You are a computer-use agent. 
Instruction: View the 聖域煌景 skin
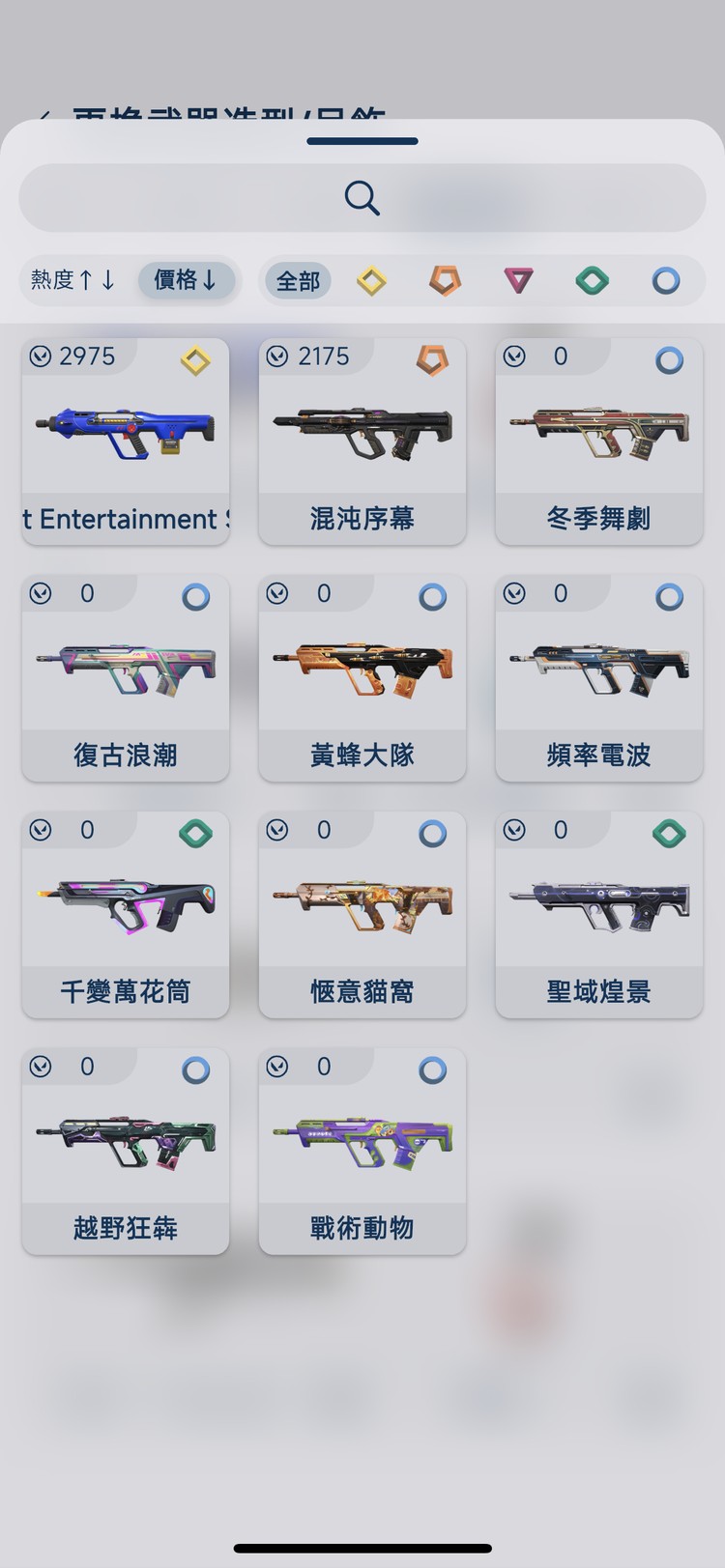coord(598,913)
